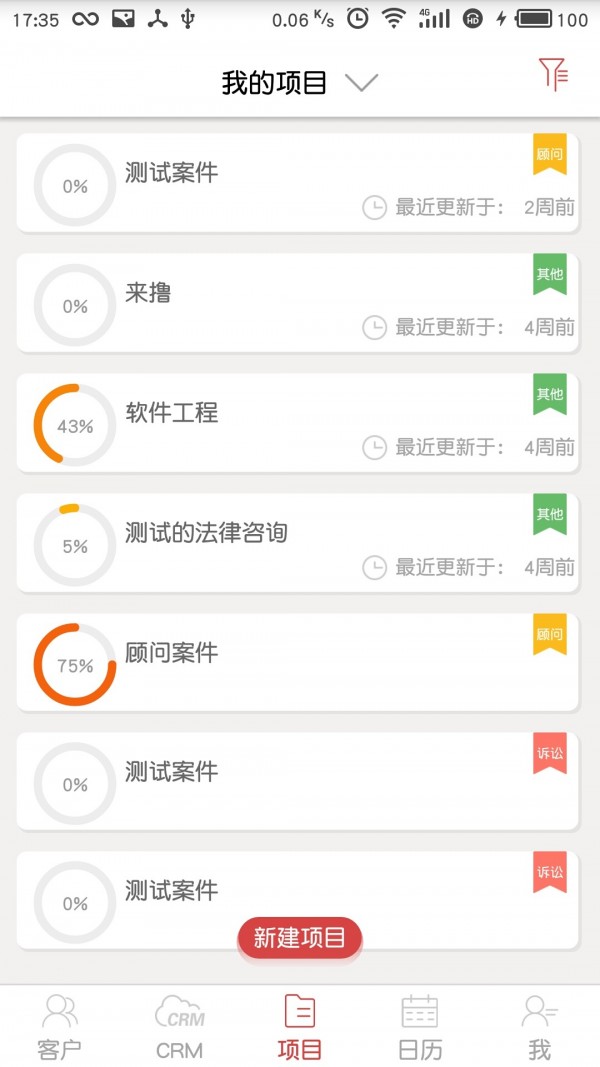600x1067 pixels.
Task: Open the 测试的法律咨询 project
Action: click(x=297, y=543)
